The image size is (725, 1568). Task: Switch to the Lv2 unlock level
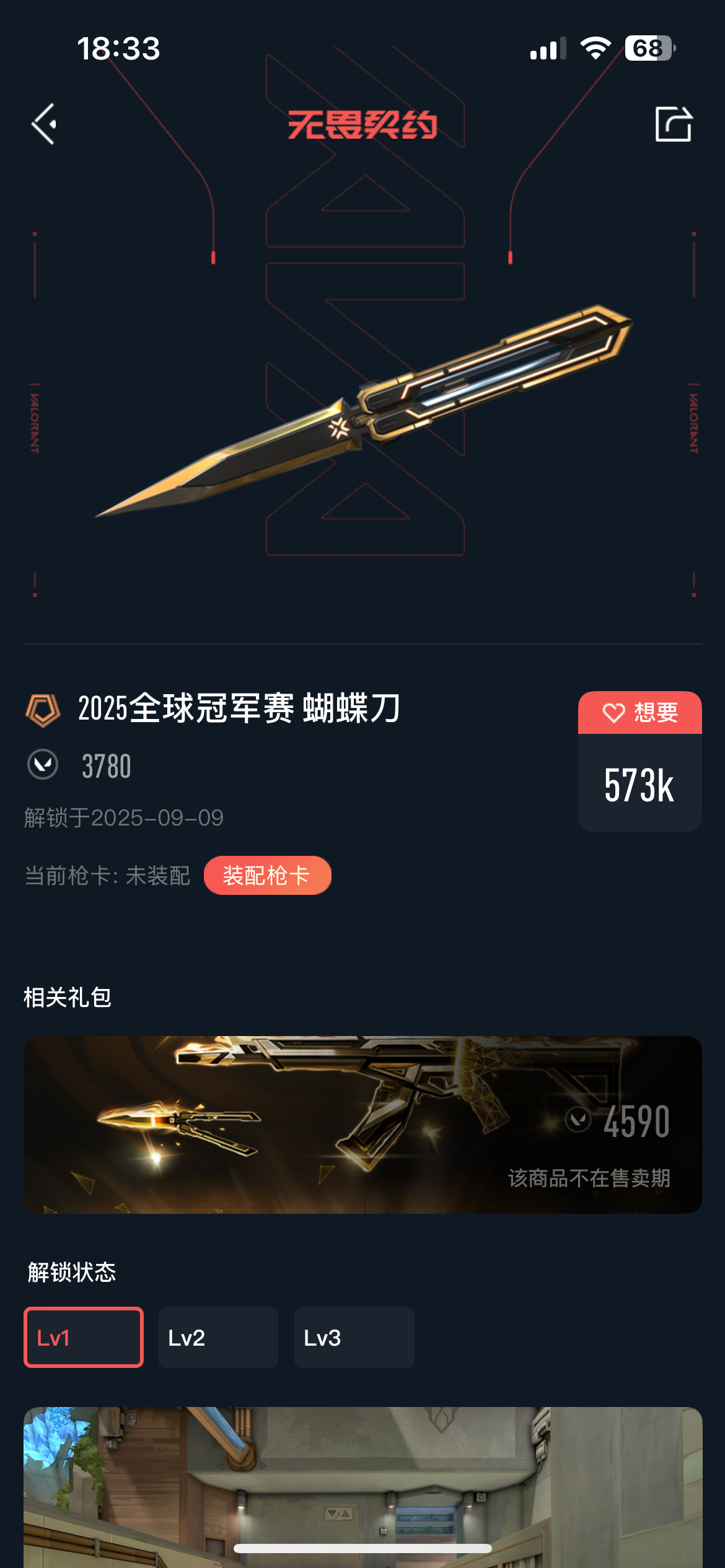[218, 1337]
